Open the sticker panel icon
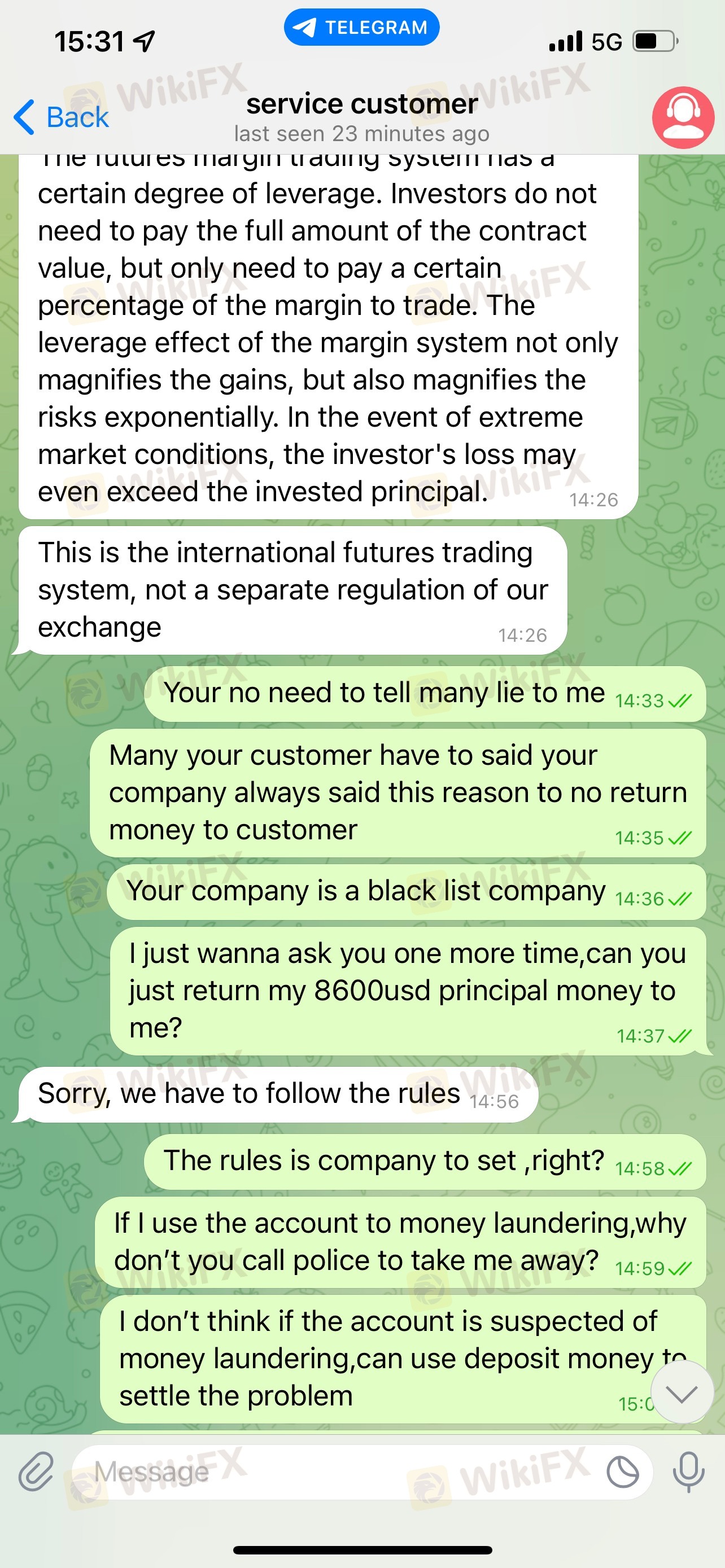Screen dimensions: 725x1568 pyautogui.click(x=622, y=1473)
